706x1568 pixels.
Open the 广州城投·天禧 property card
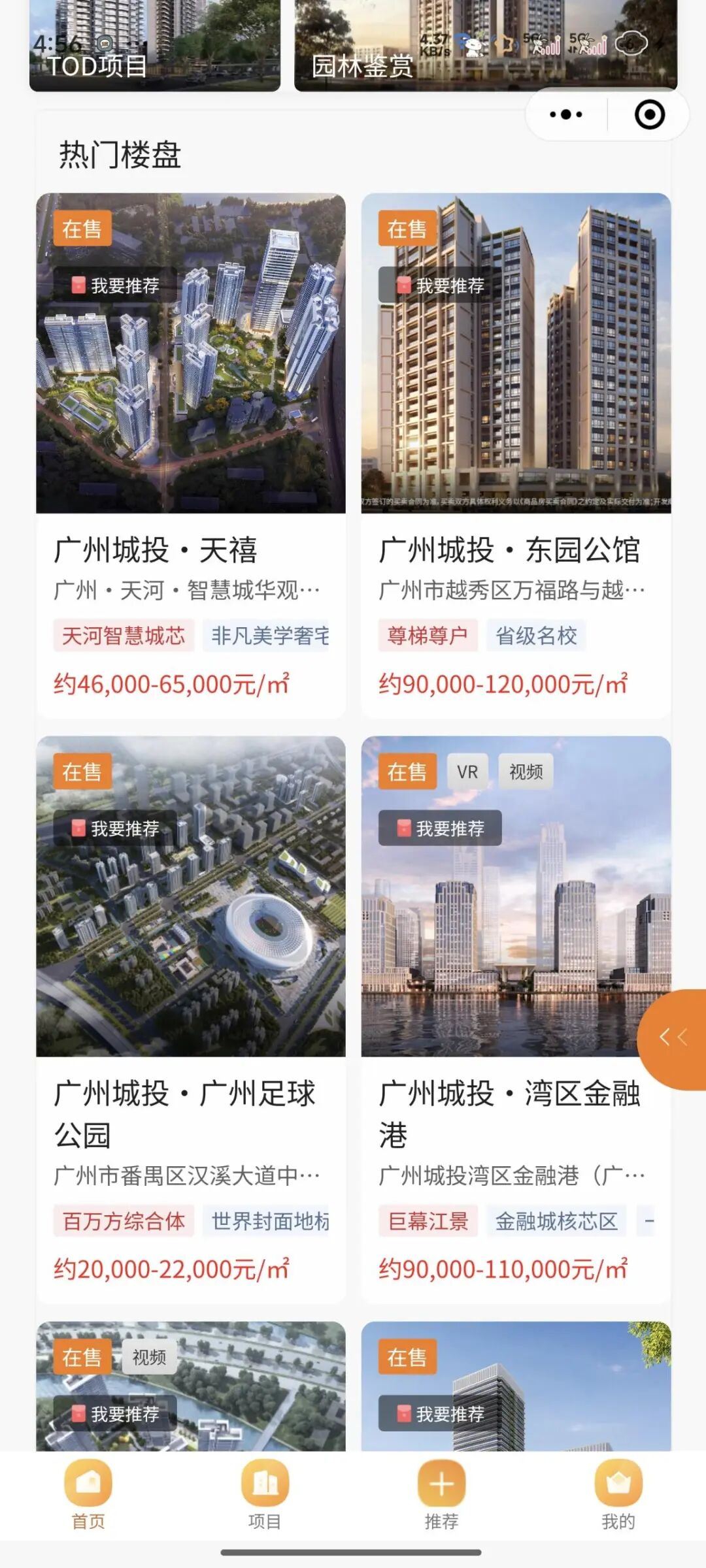[190, 550]
